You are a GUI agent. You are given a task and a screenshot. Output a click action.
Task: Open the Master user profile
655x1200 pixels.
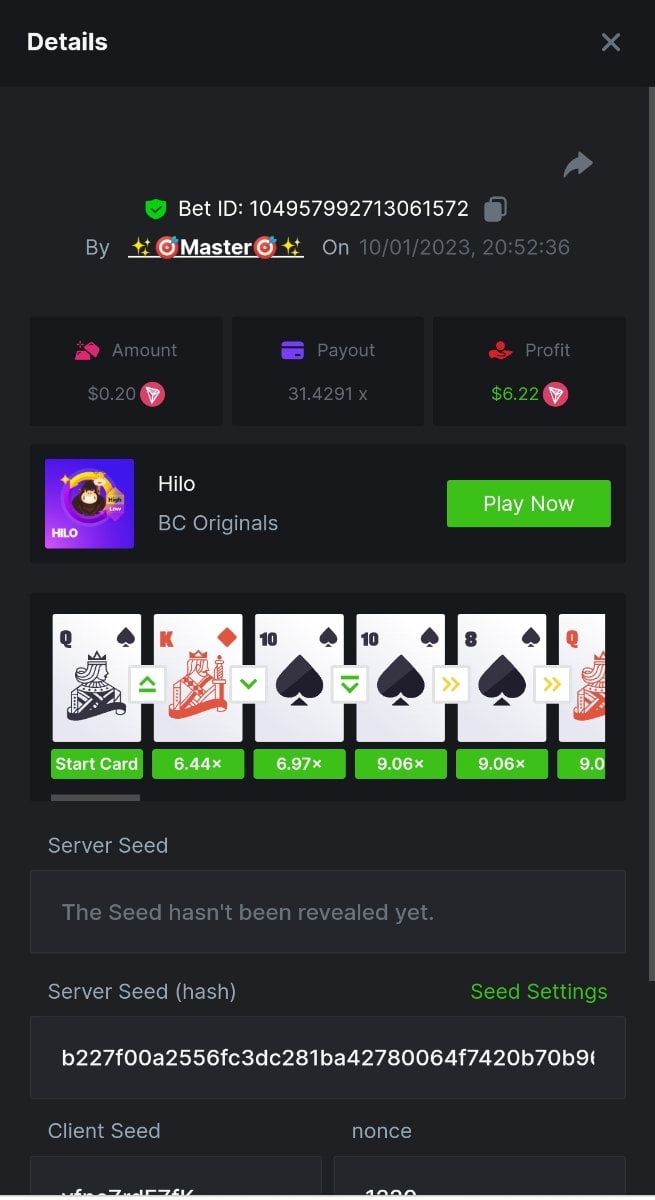point(215,247)
